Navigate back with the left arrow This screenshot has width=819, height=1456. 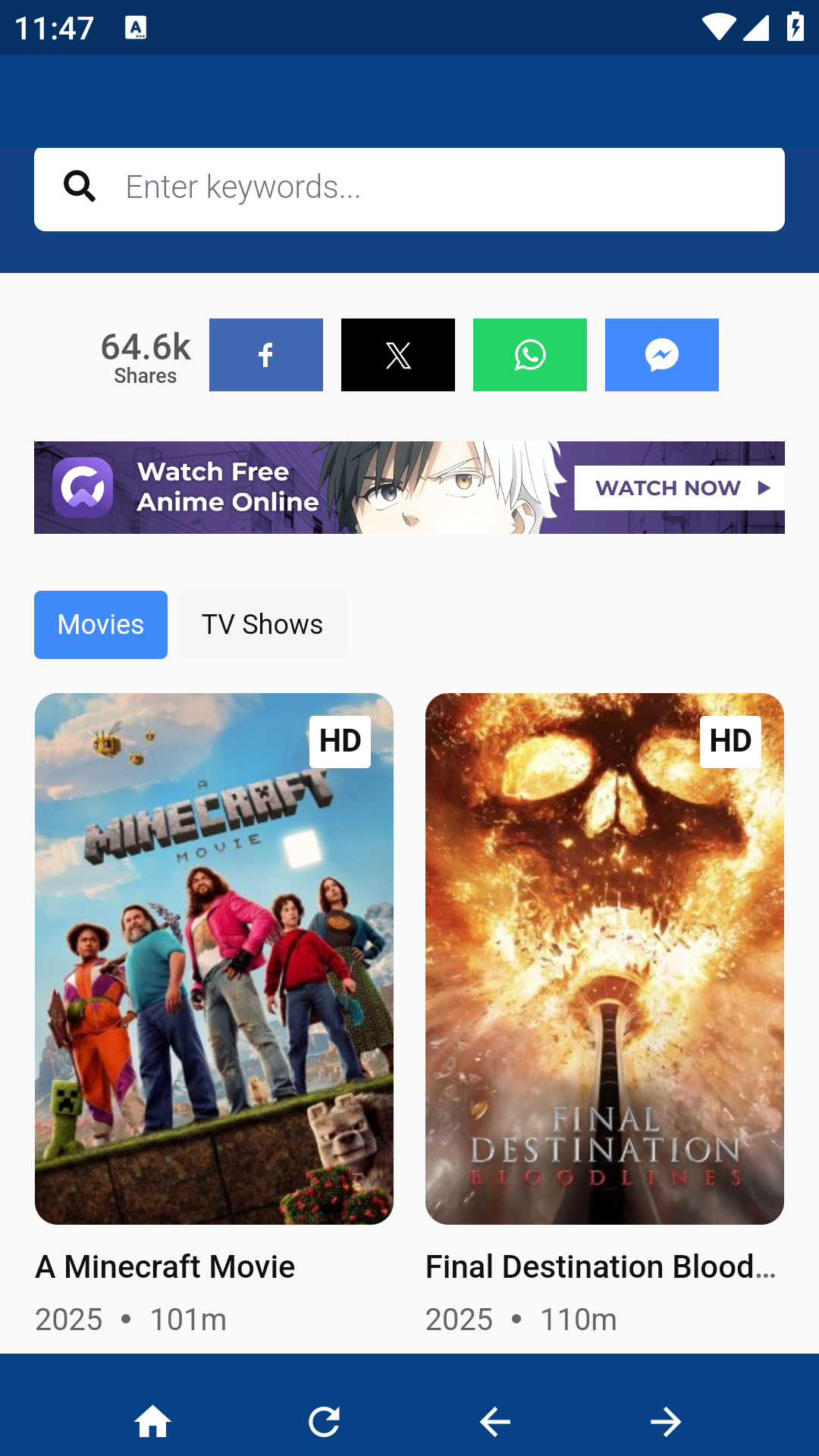point(495,1422)
